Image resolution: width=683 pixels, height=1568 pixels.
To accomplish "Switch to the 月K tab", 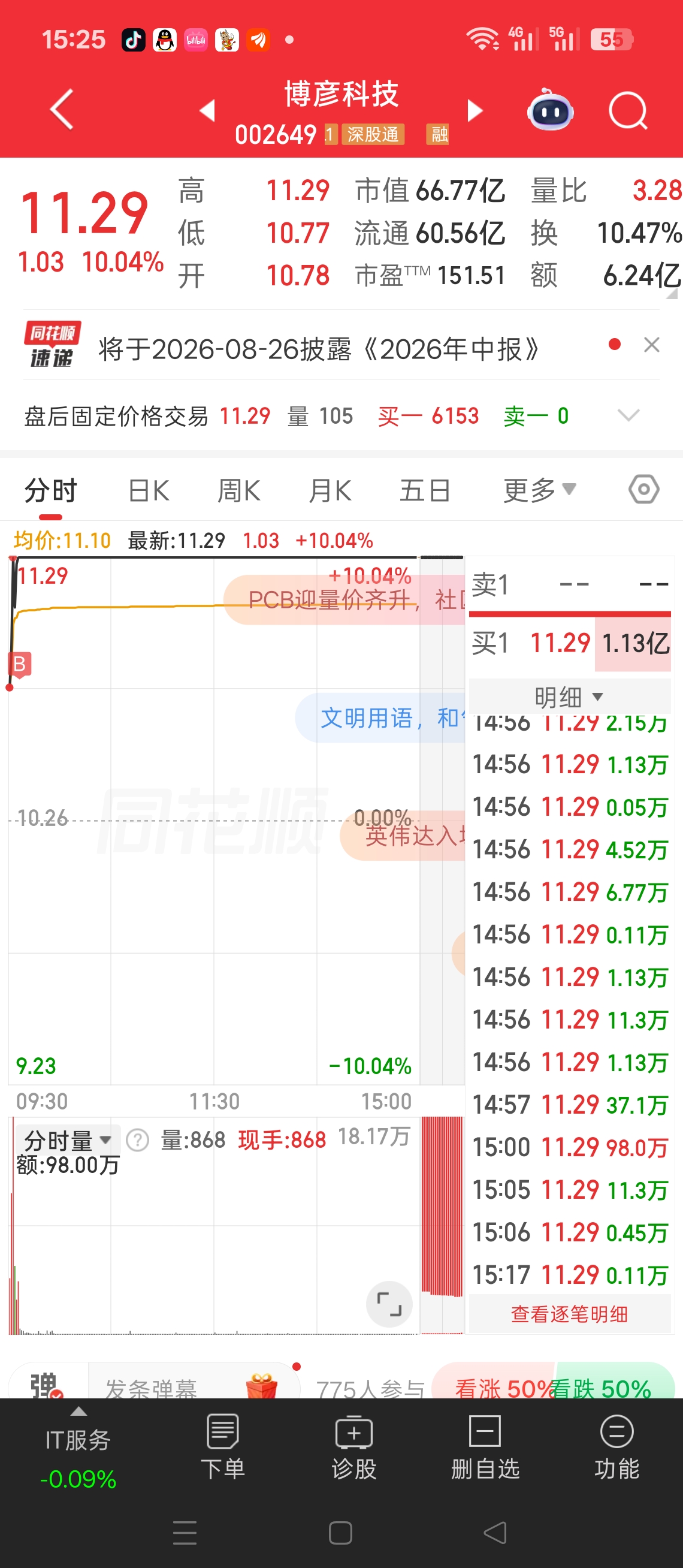I will coord(330,490).
